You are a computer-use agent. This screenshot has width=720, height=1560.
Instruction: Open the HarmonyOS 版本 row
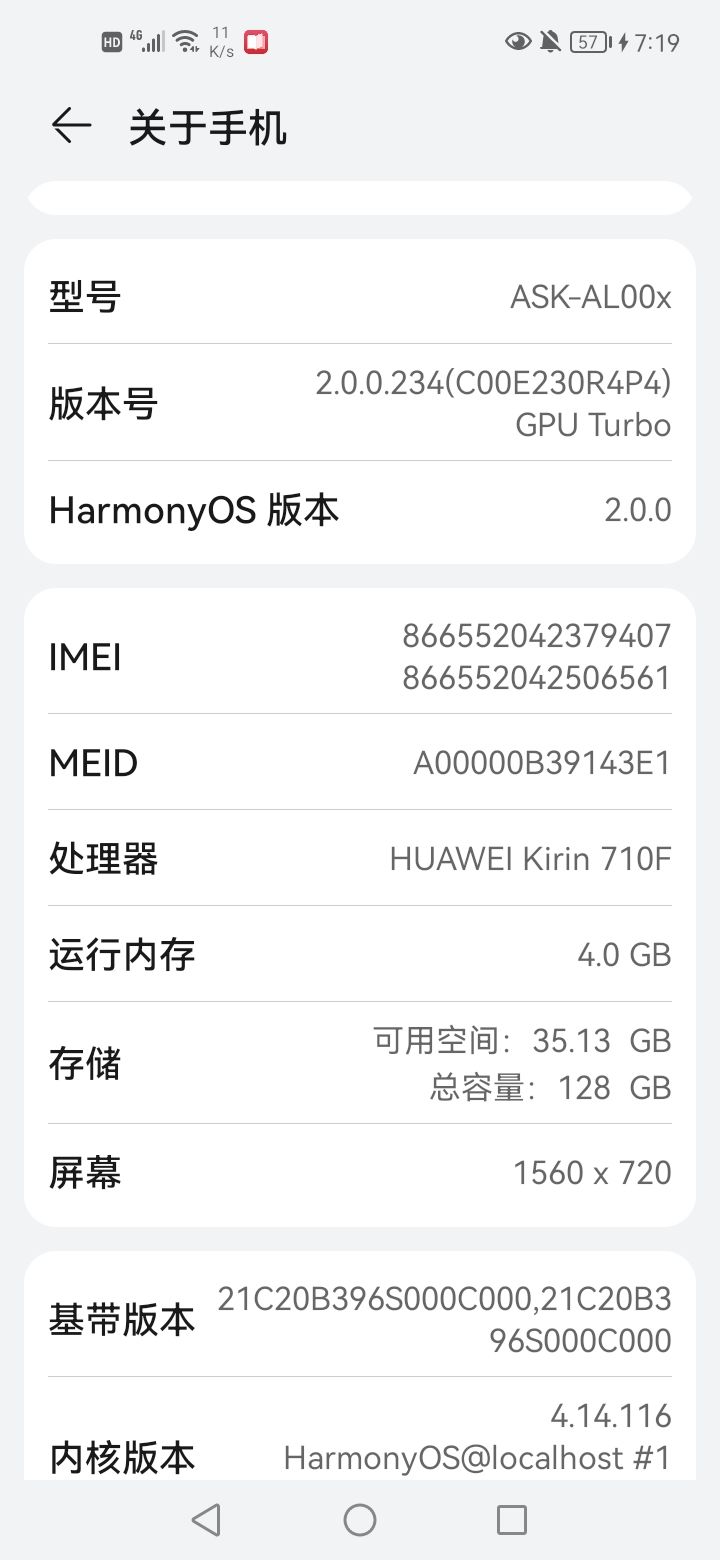tap(360, 511)
